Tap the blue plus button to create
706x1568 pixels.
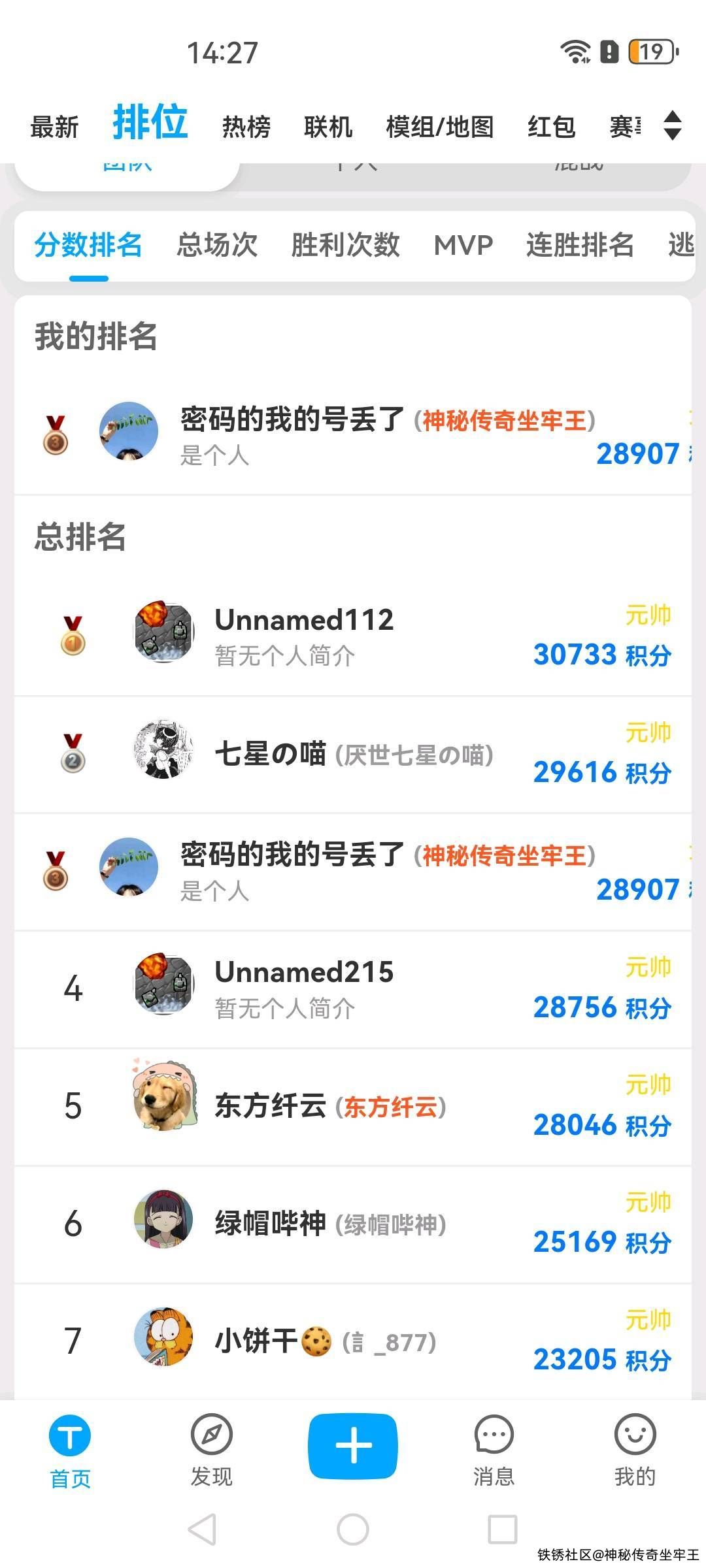click(353, 1445)
